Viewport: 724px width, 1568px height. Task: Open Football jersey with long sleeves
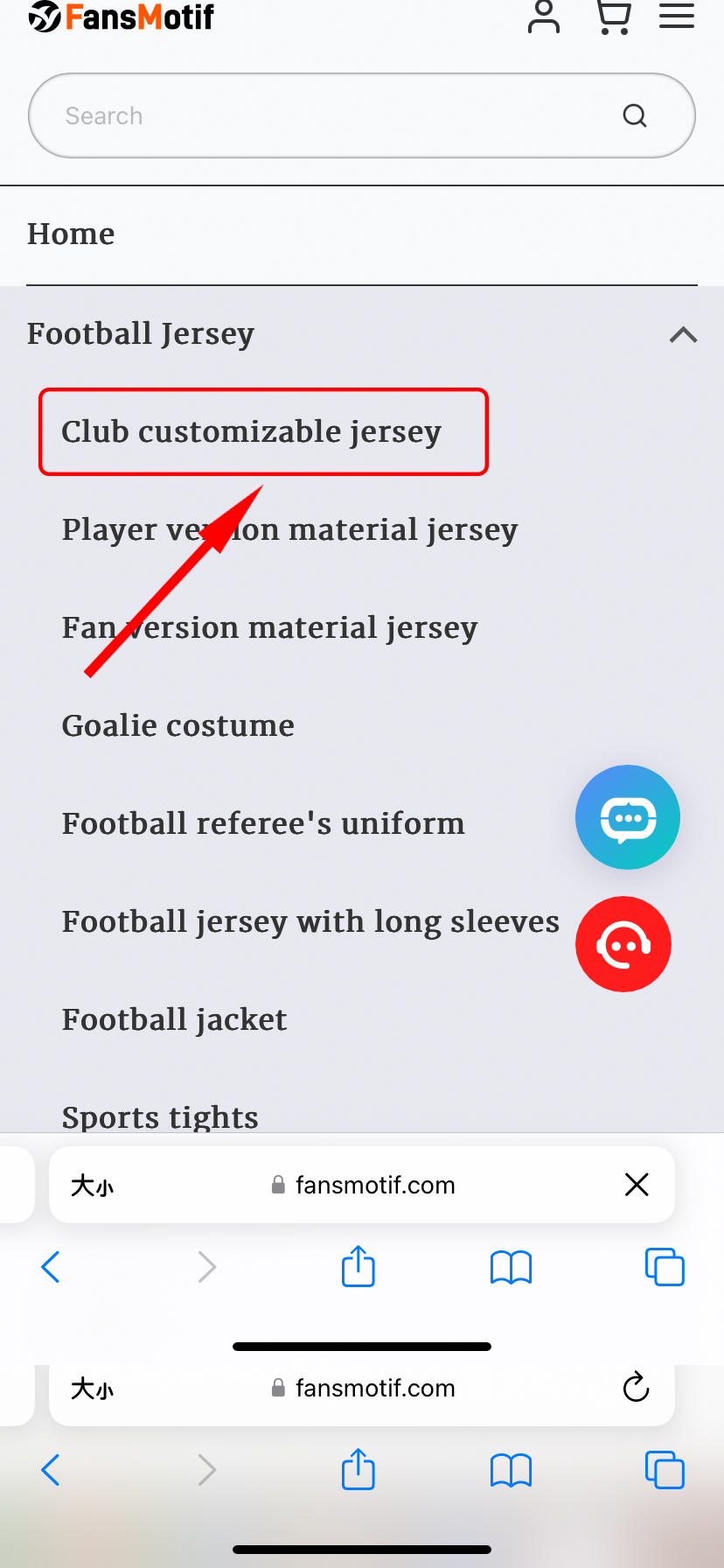[x=310, y=921]
